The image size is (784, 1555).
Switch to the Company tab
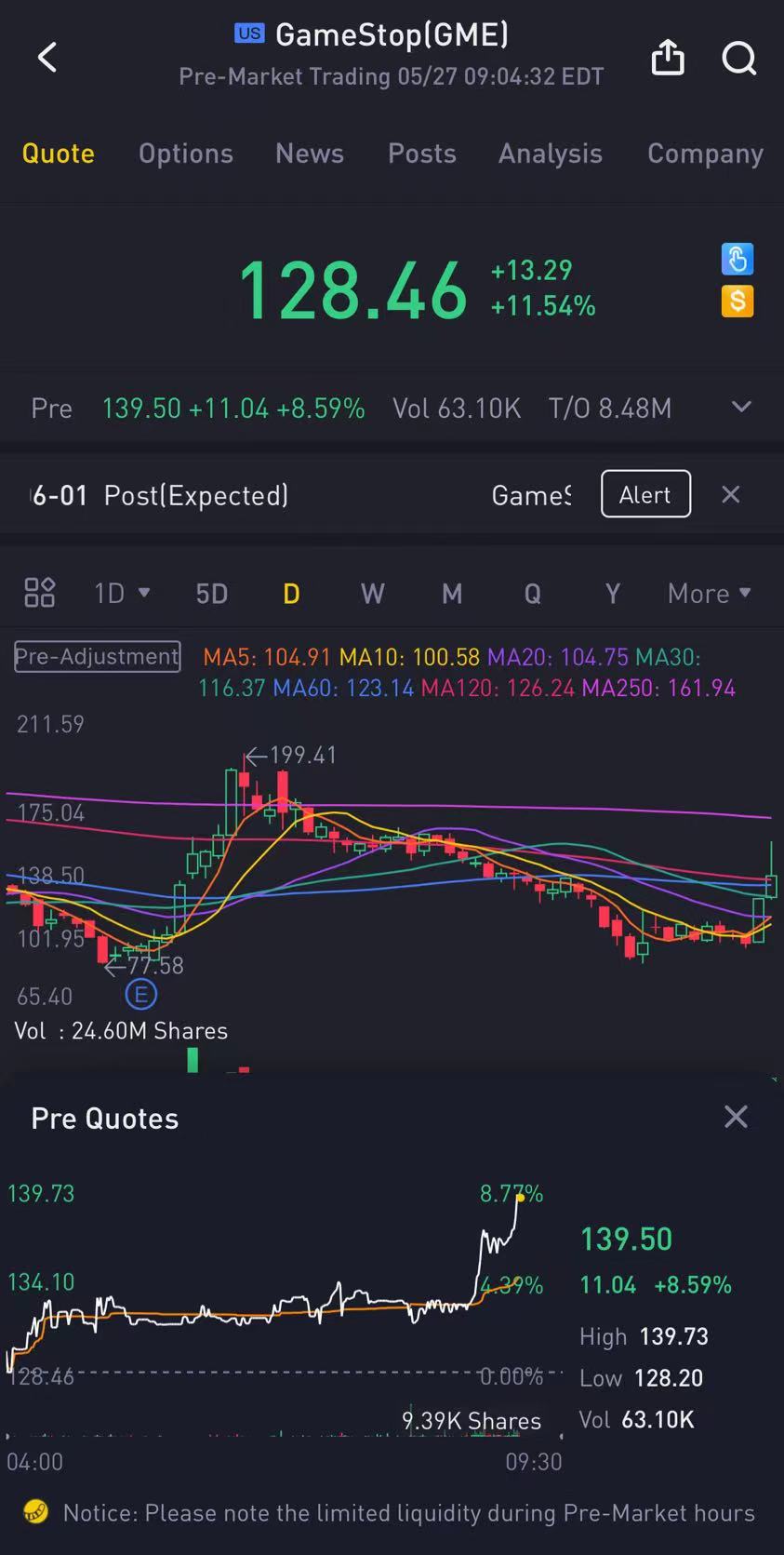click(705, 154)
